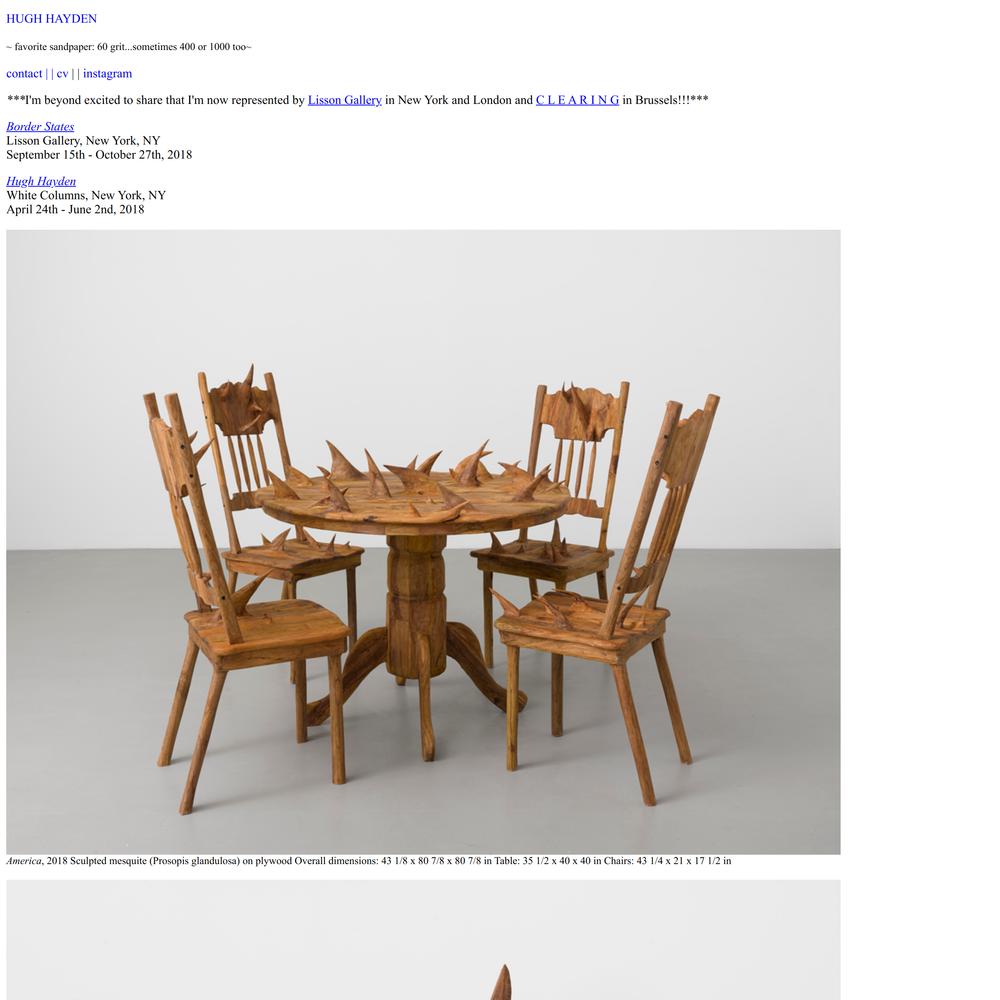Open the Border States exhibition link
1000x1000 pixels.
[40, 127]
